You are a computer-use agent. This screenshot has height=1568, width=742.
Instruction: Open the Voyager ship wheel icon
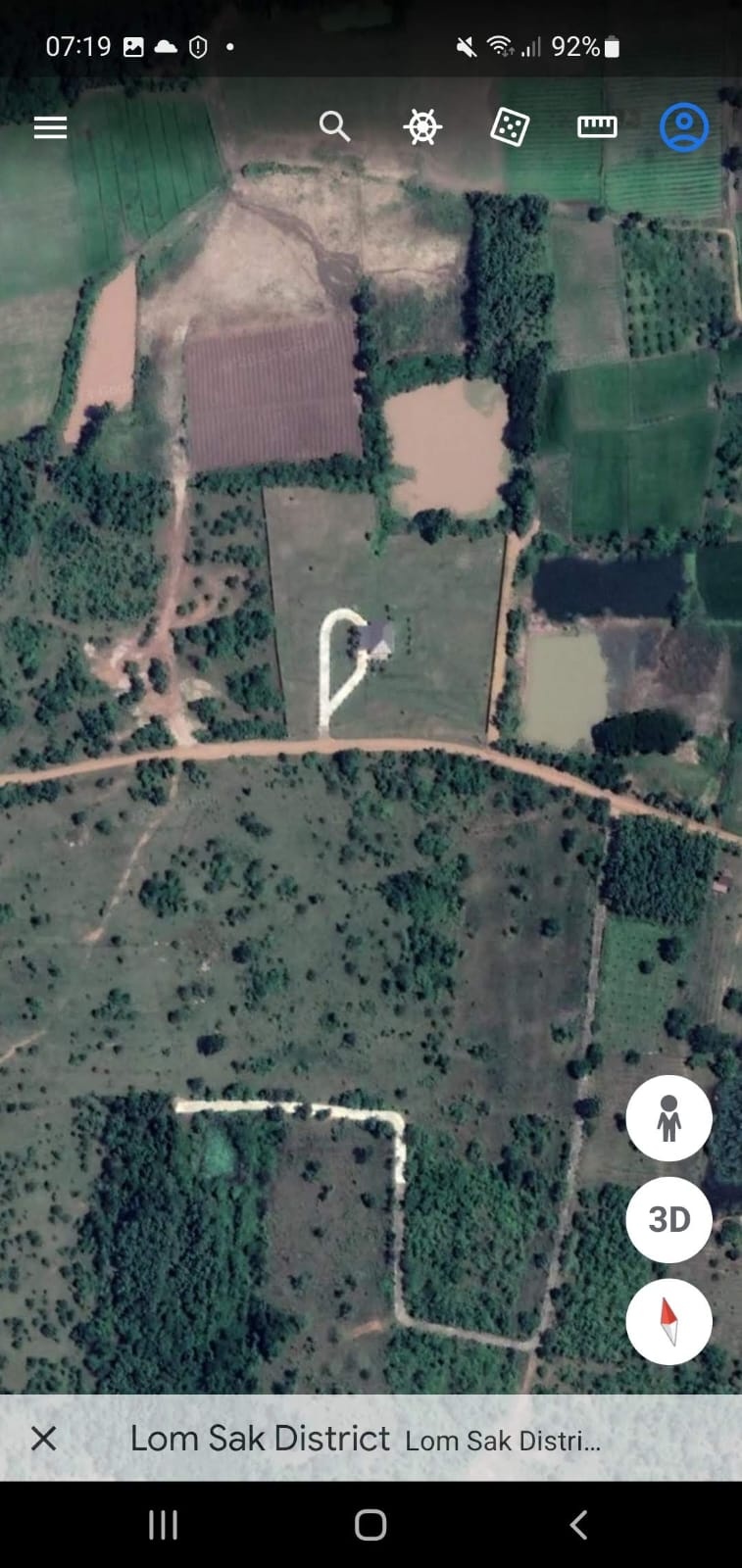(422, 127)
